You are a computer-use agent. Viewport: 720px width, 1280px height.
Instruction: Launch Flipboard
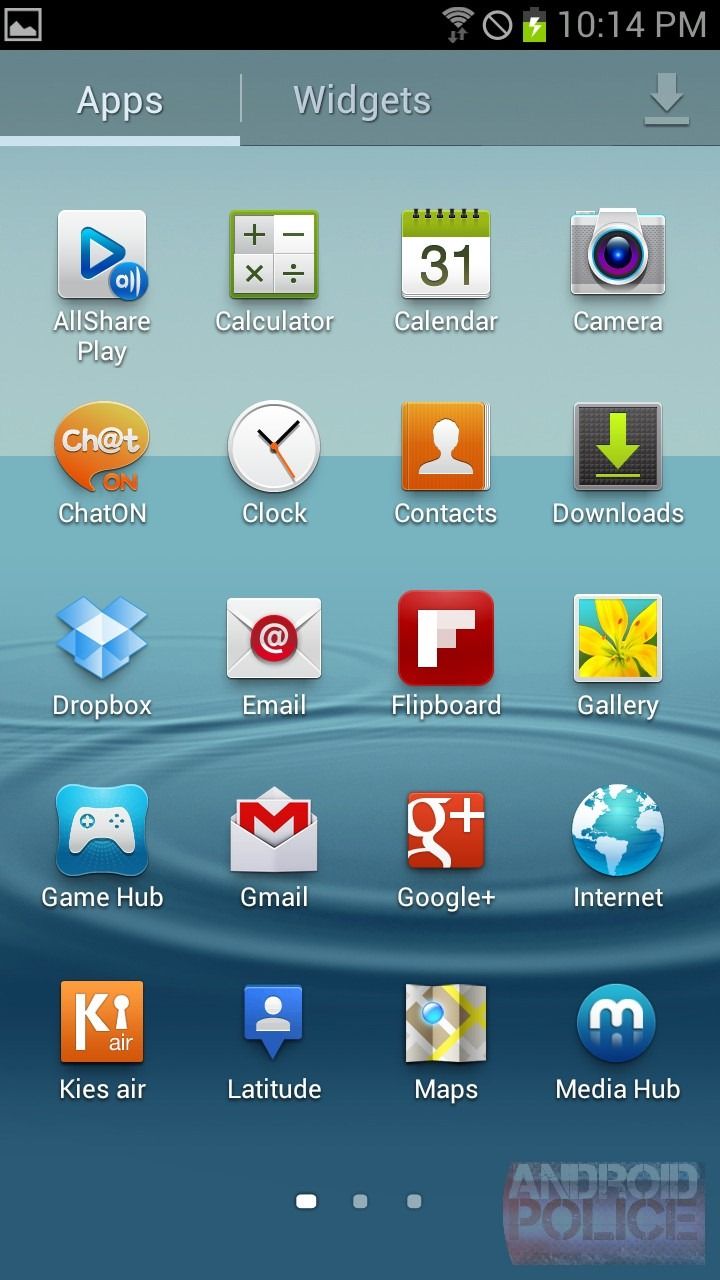446,637
